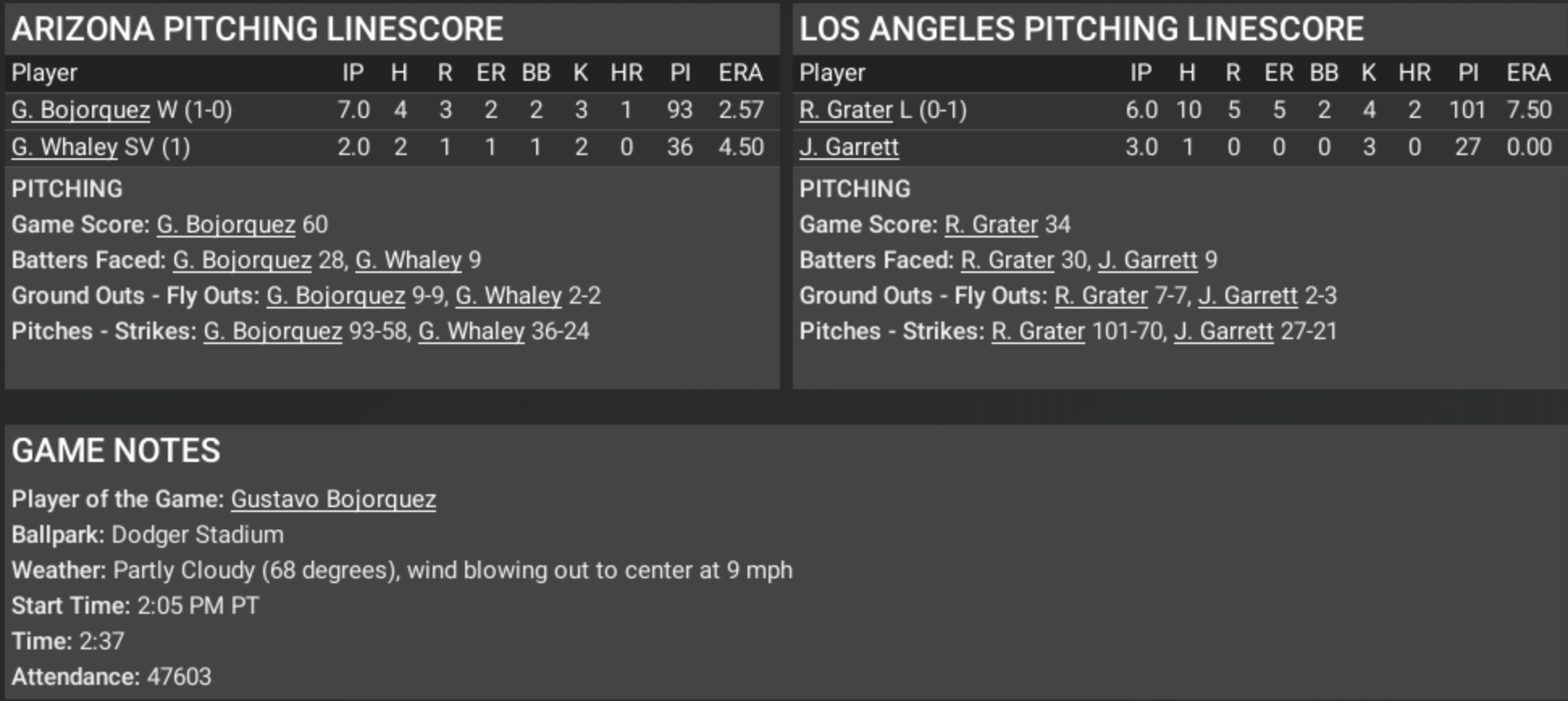View Player of the Game Gustavo Bojorquez
Screen dimensions: 1568x701
point(333,499)
